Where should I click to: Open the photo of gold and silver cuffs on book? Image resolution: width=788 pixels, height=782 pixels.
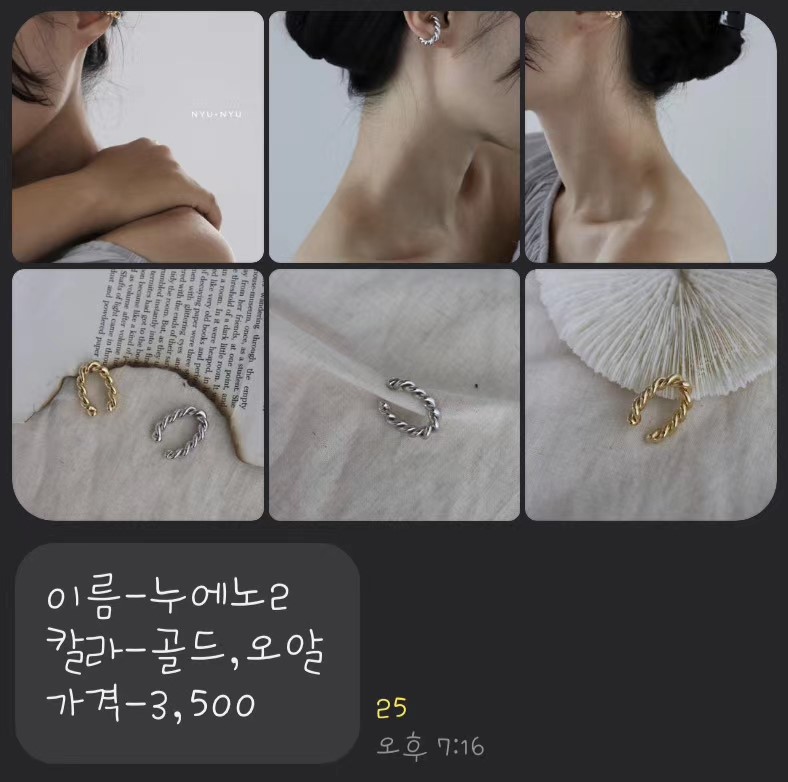(x=138, y=394)
